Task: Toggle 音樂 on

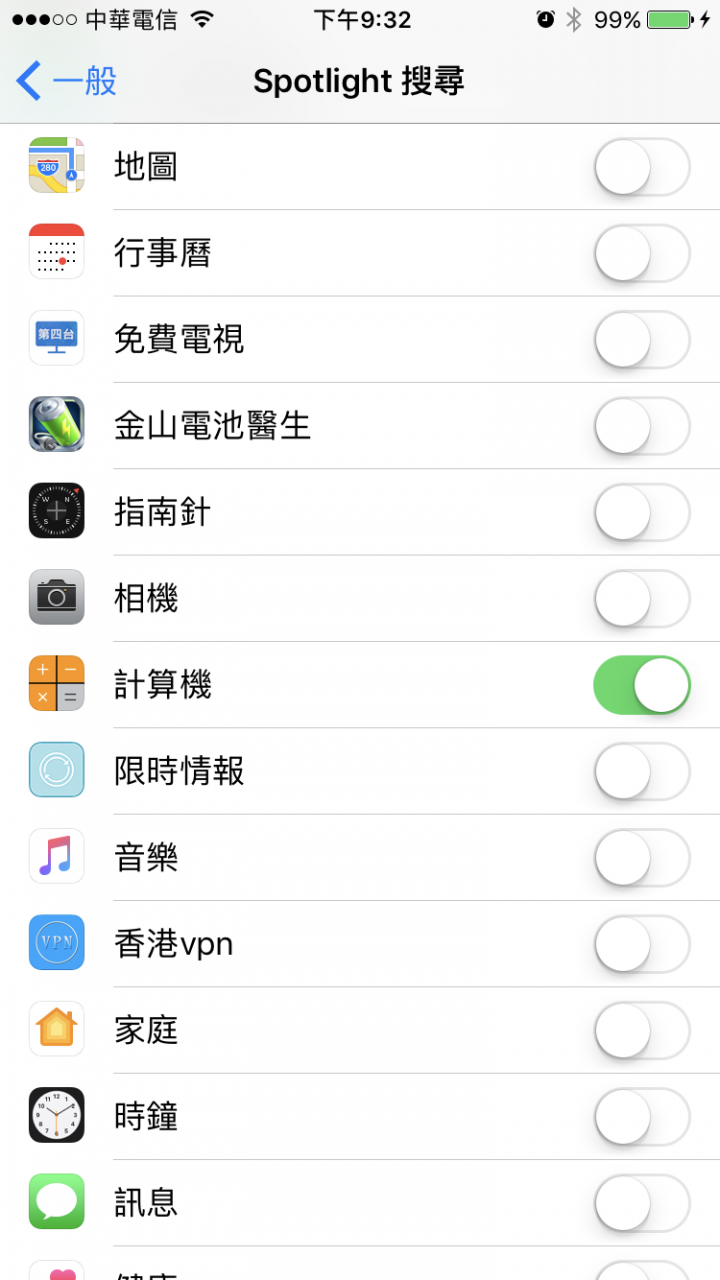Action: tap(642, 857)
